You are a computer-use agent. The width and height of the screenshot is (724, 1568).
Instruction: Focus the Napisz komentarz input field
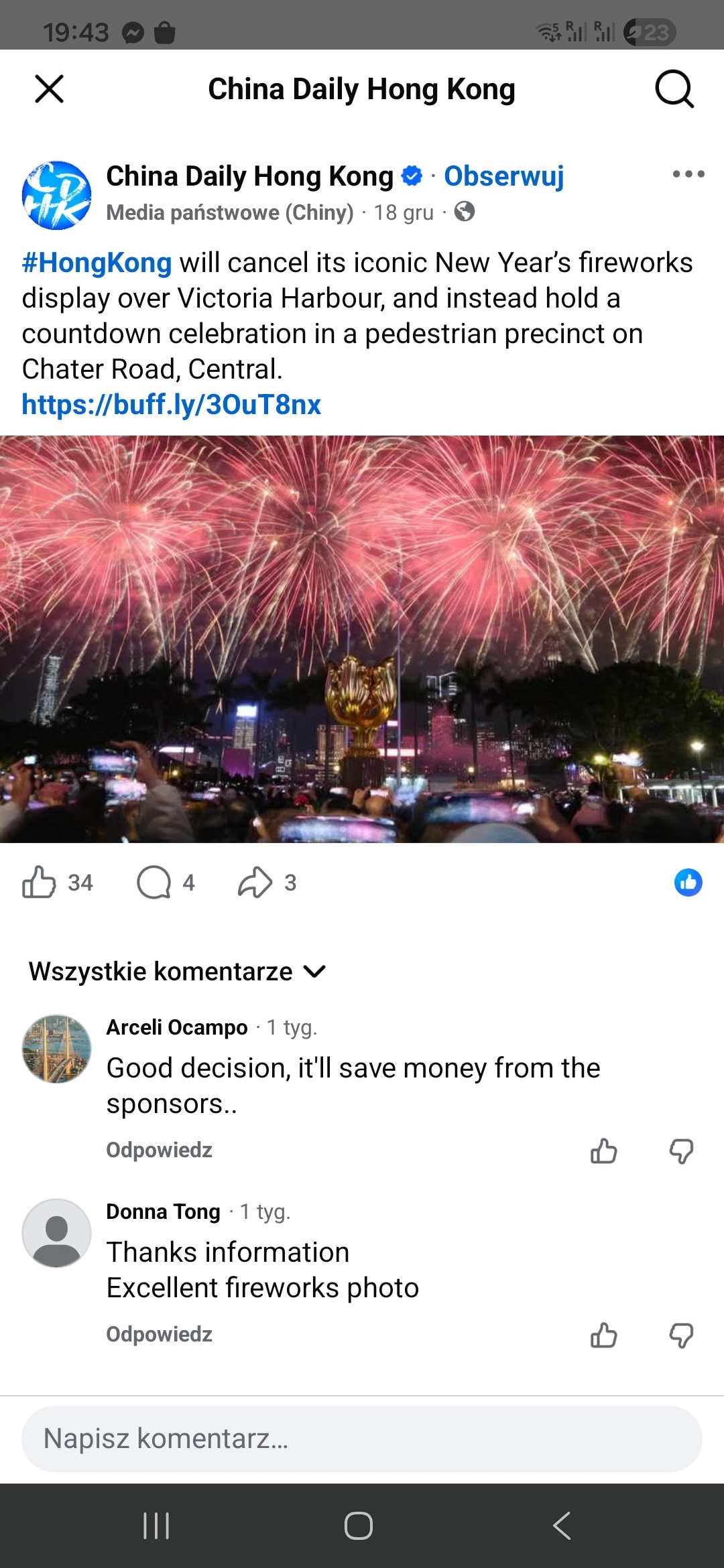coord(362,1439)
